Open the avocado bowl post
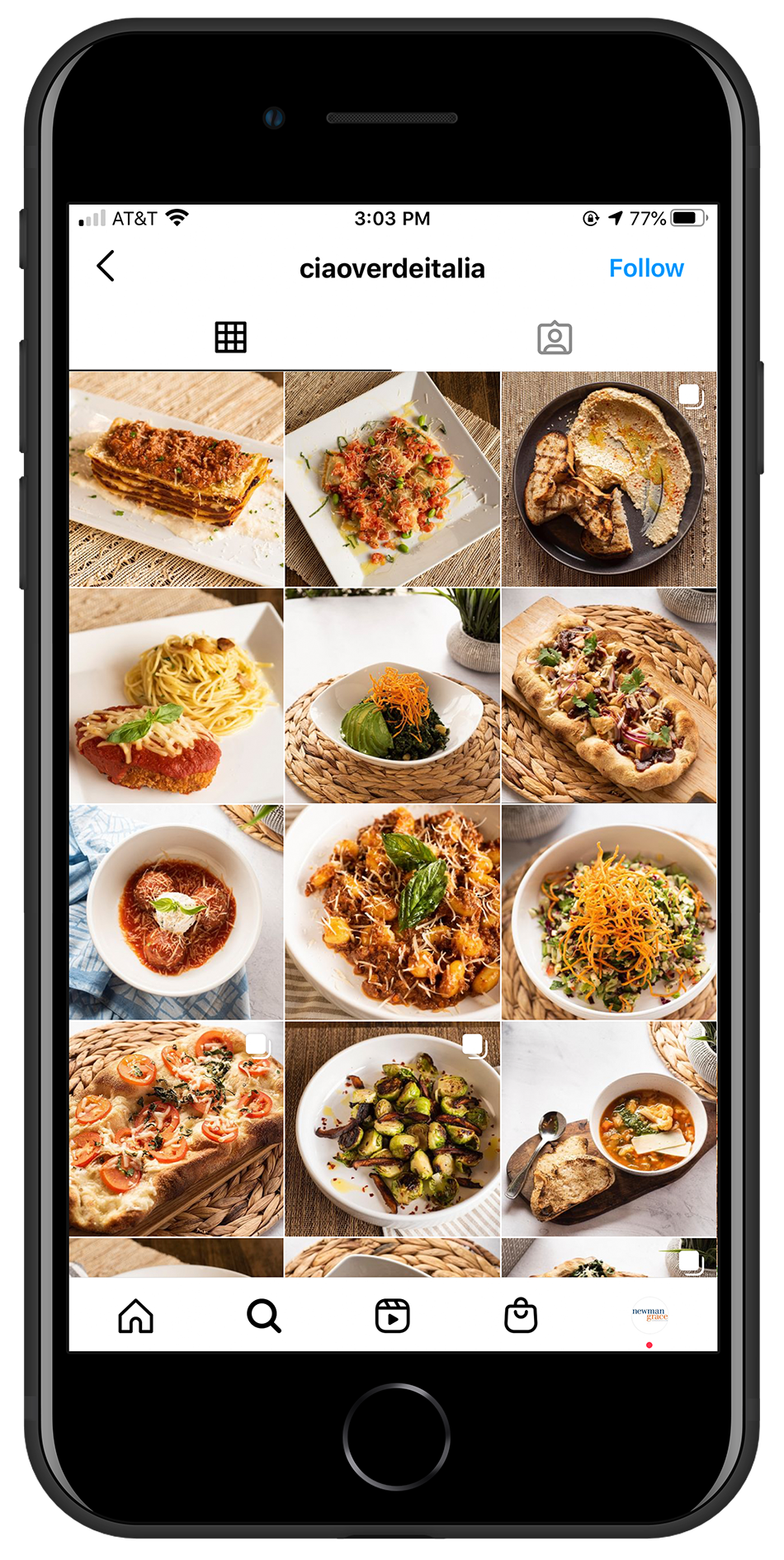 click(x=392, y=696)
